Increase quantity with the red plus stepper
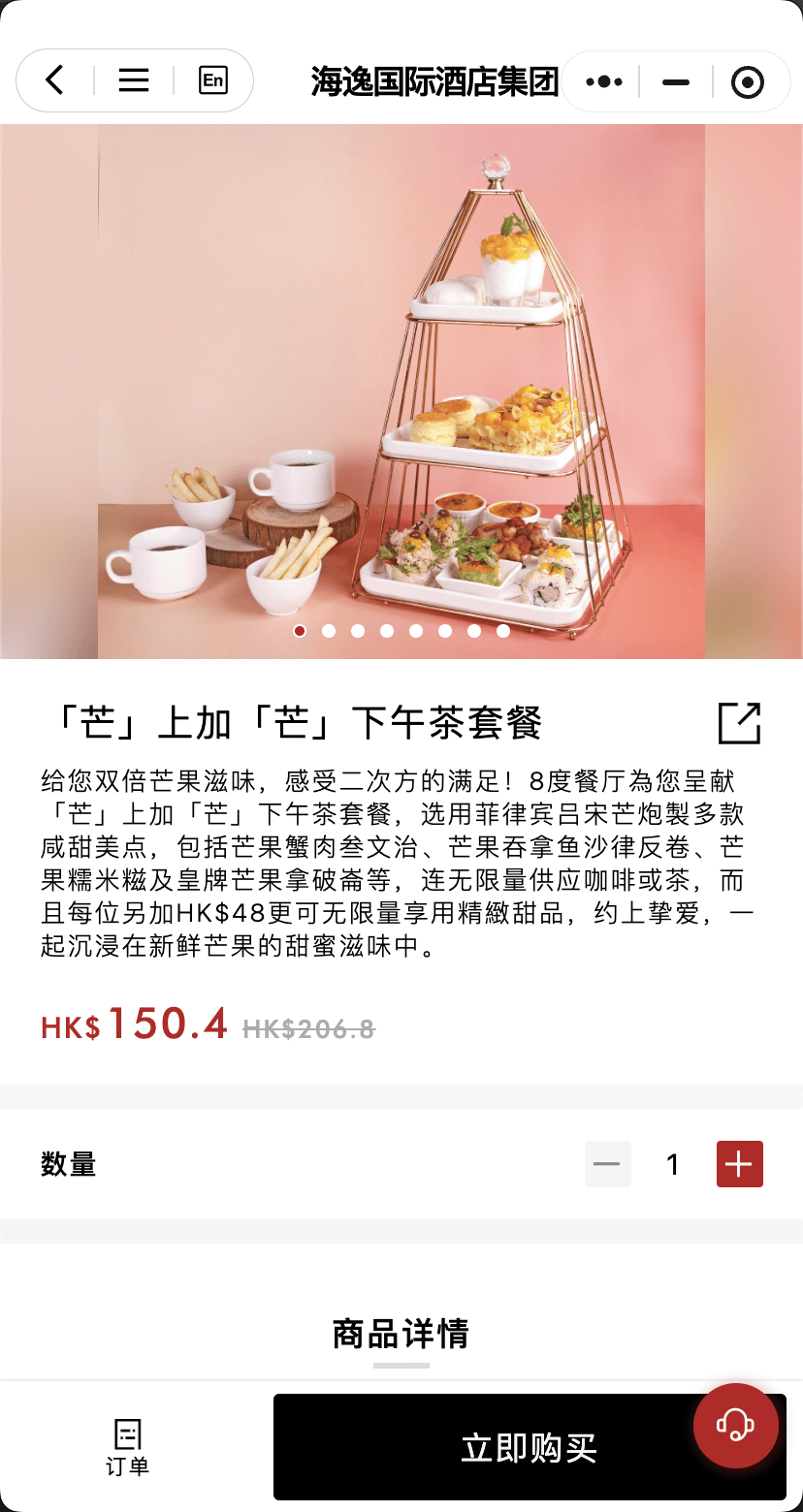The width and height of the screenshot is (803, 1512). (x=739, y=1164)
